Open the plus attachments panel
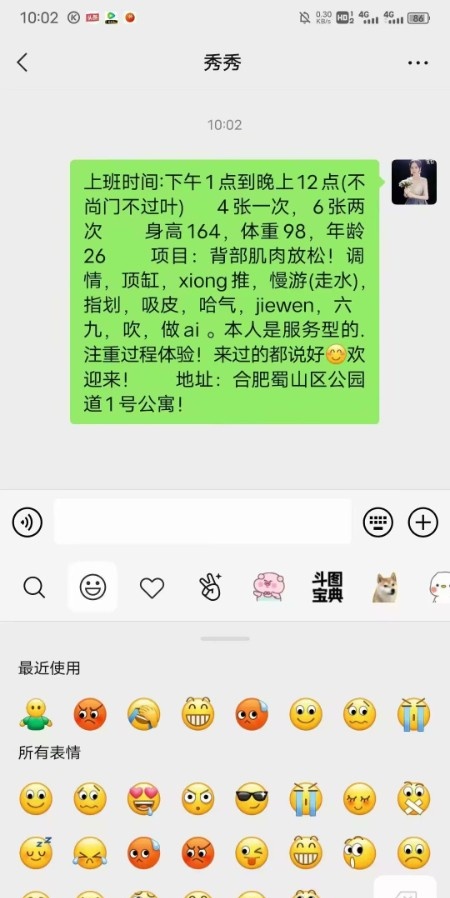The height and width of the screenshot is (898, 450). [423, 522]
